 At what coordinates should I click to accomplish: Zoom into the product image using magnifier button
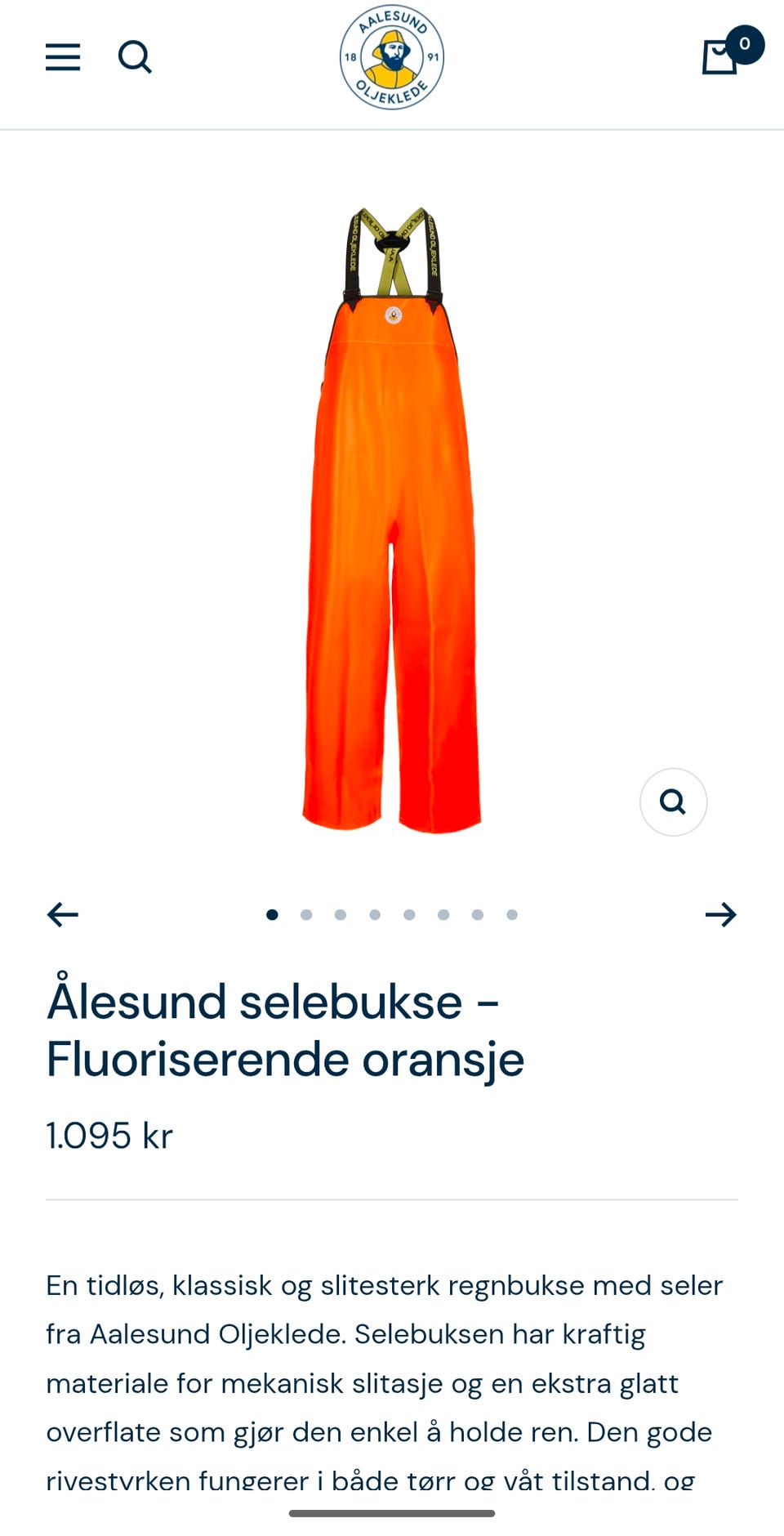[673, 802]
